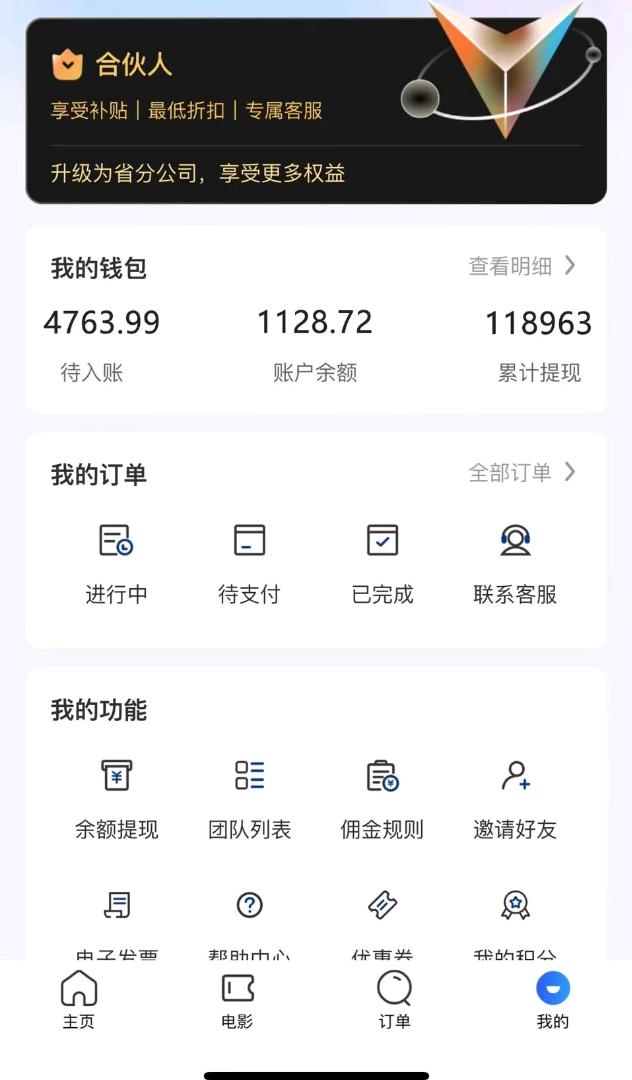Open 余额提现 withdrawal
Image resolution: width=632 pixels, height=1080 pixels.
116,800
